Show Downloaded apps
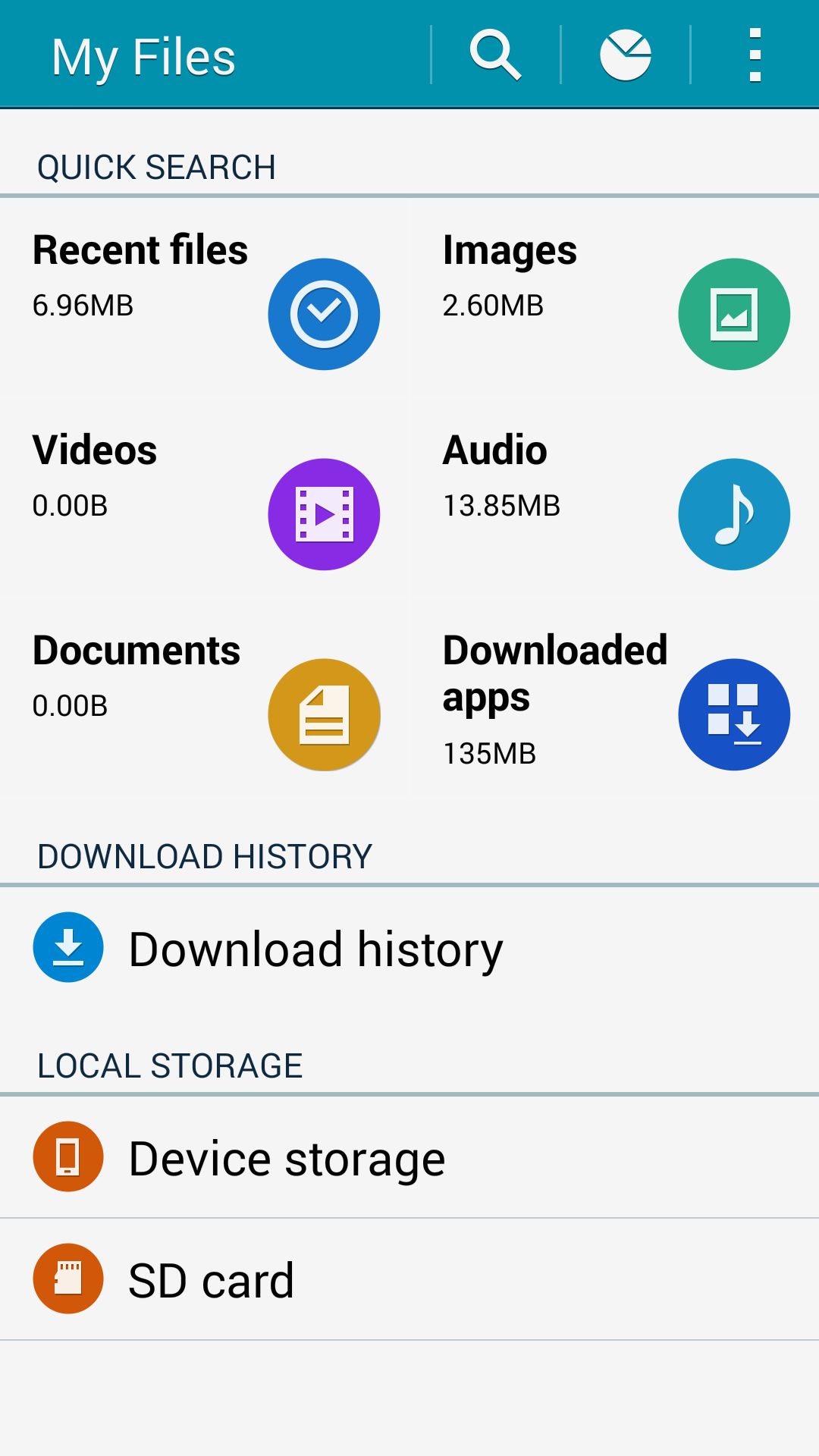Image resolution: width=819 pixels, height=1456 pixels. coord(615,700)
